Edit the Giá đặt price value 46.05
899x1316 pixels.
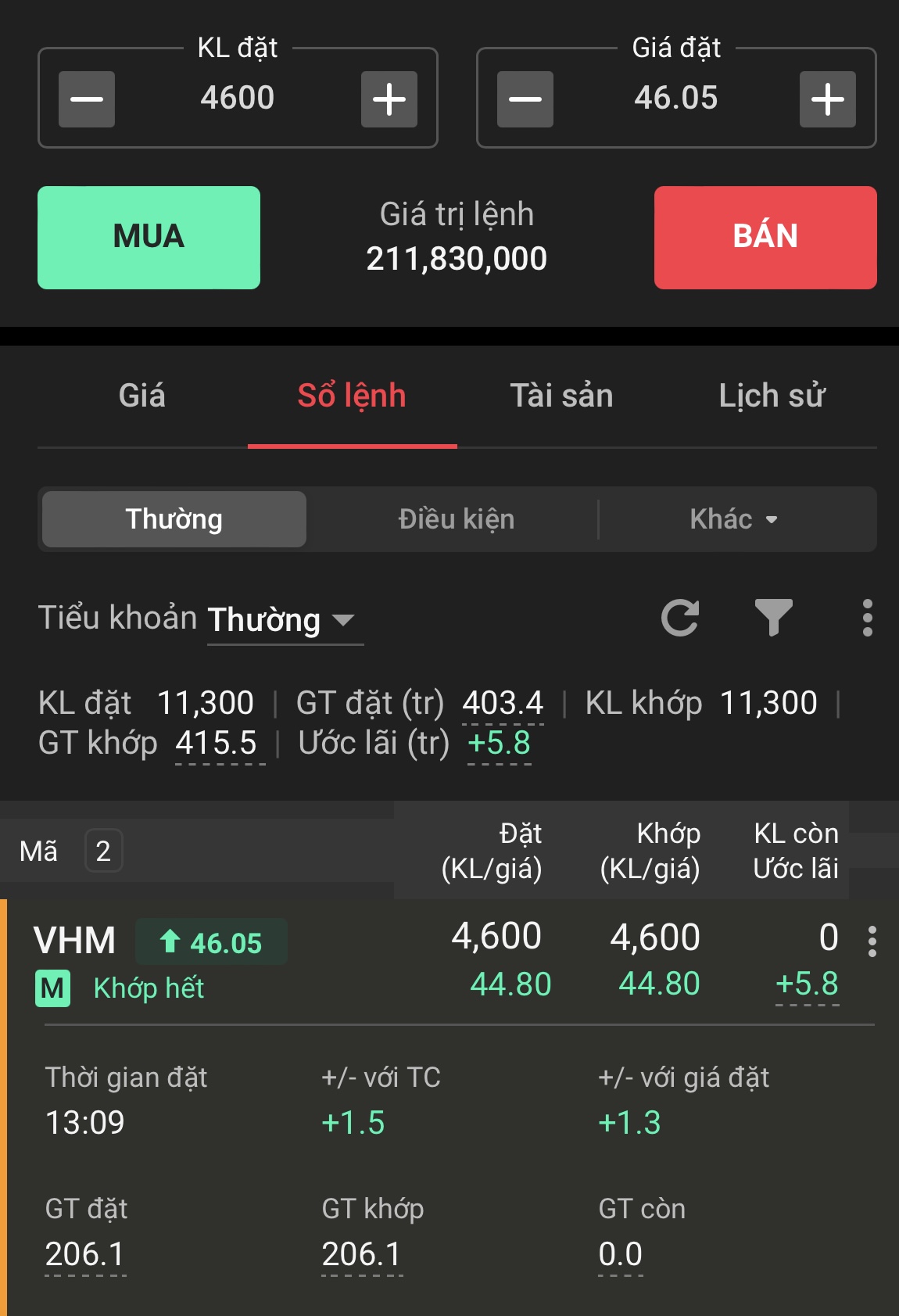point(675,99)
